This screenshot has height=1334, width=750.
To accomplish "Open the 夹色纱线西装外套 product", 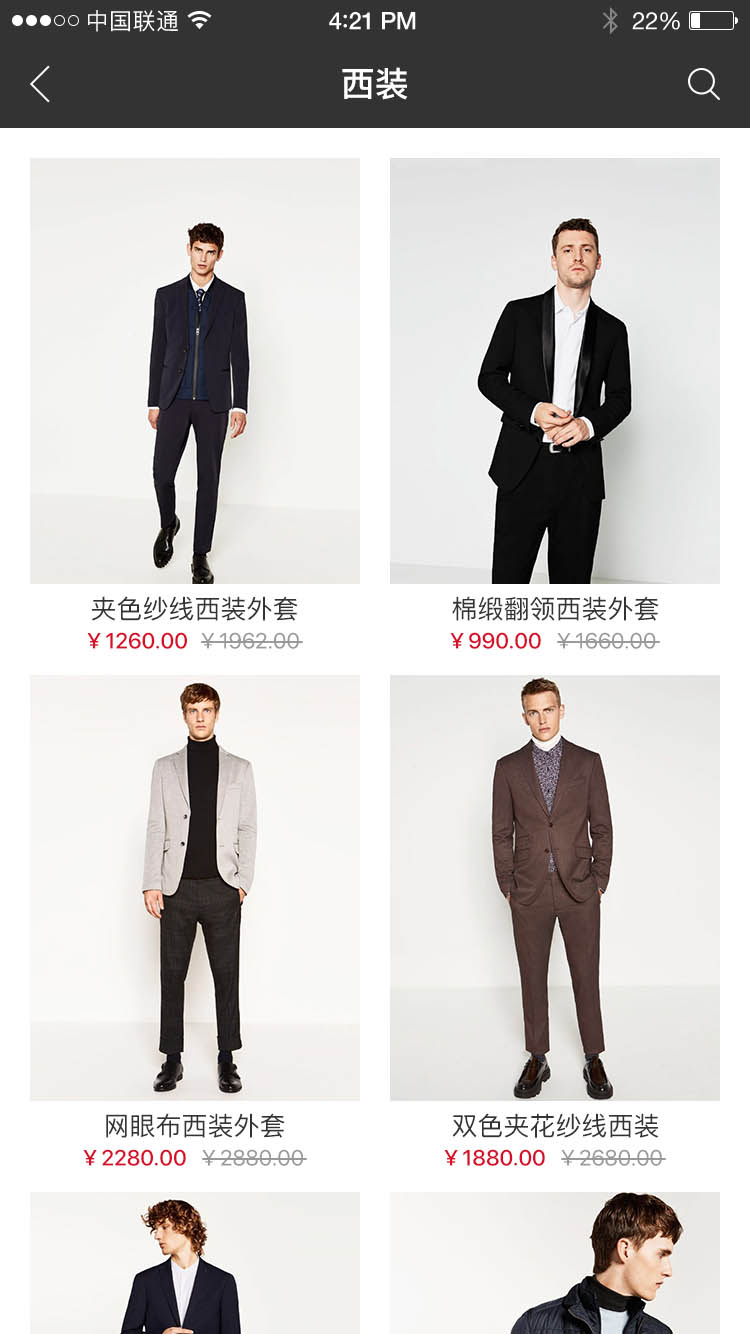I will (x=195, y=371).
